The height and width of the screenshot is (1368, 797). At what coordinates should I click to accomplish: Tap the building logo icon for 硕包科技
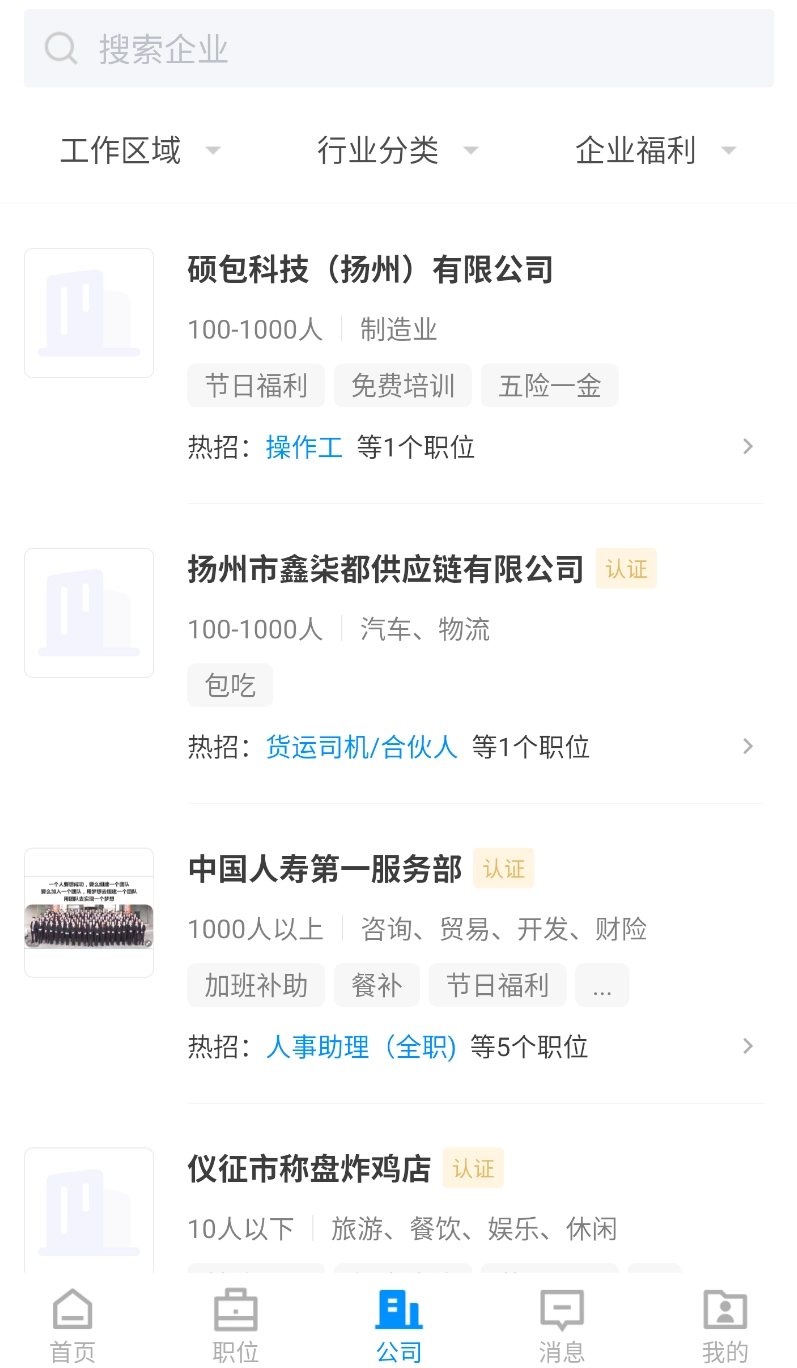pyautogui.click(x=89, y=312)
